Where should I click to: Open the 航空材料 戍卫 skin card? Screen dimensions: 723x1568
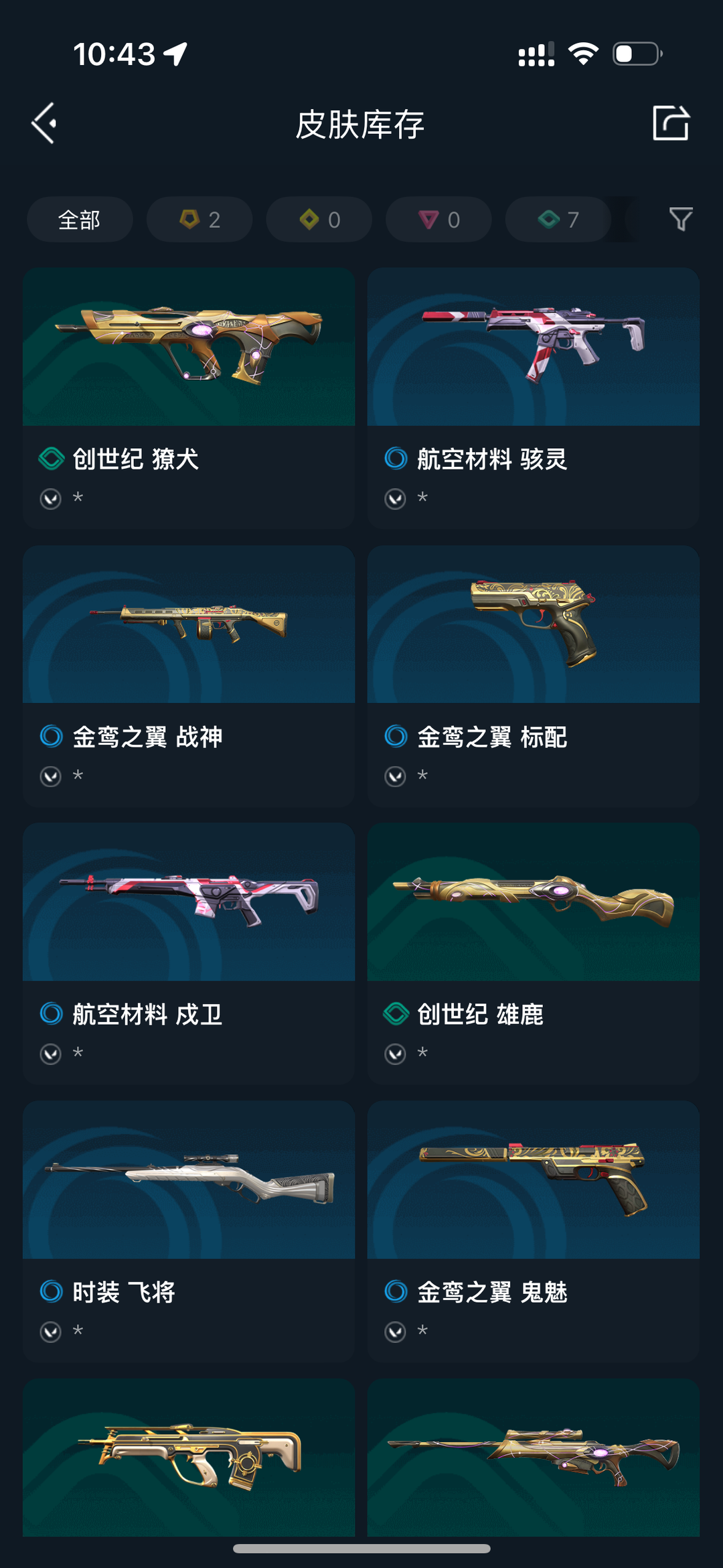(x=189, y=952)
